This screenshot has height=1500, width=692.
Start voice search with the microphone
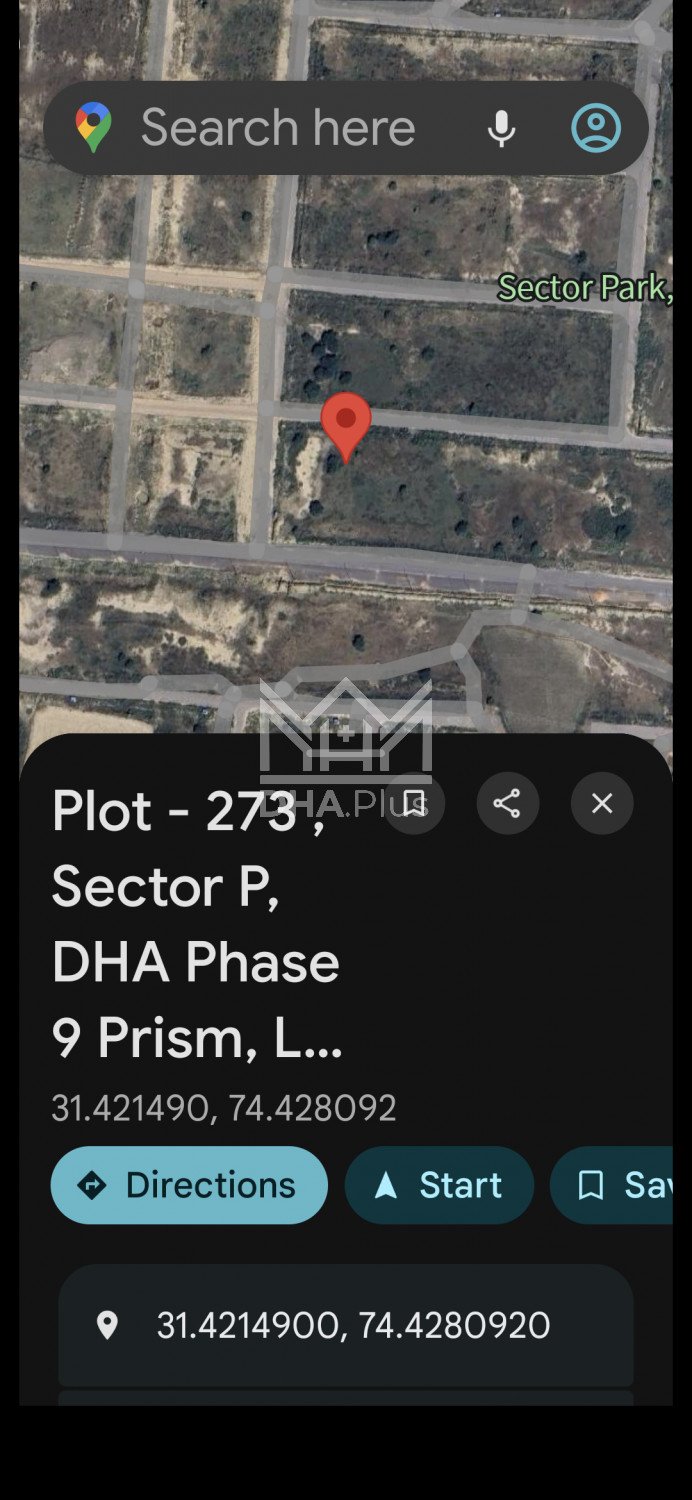click(501, 129)
